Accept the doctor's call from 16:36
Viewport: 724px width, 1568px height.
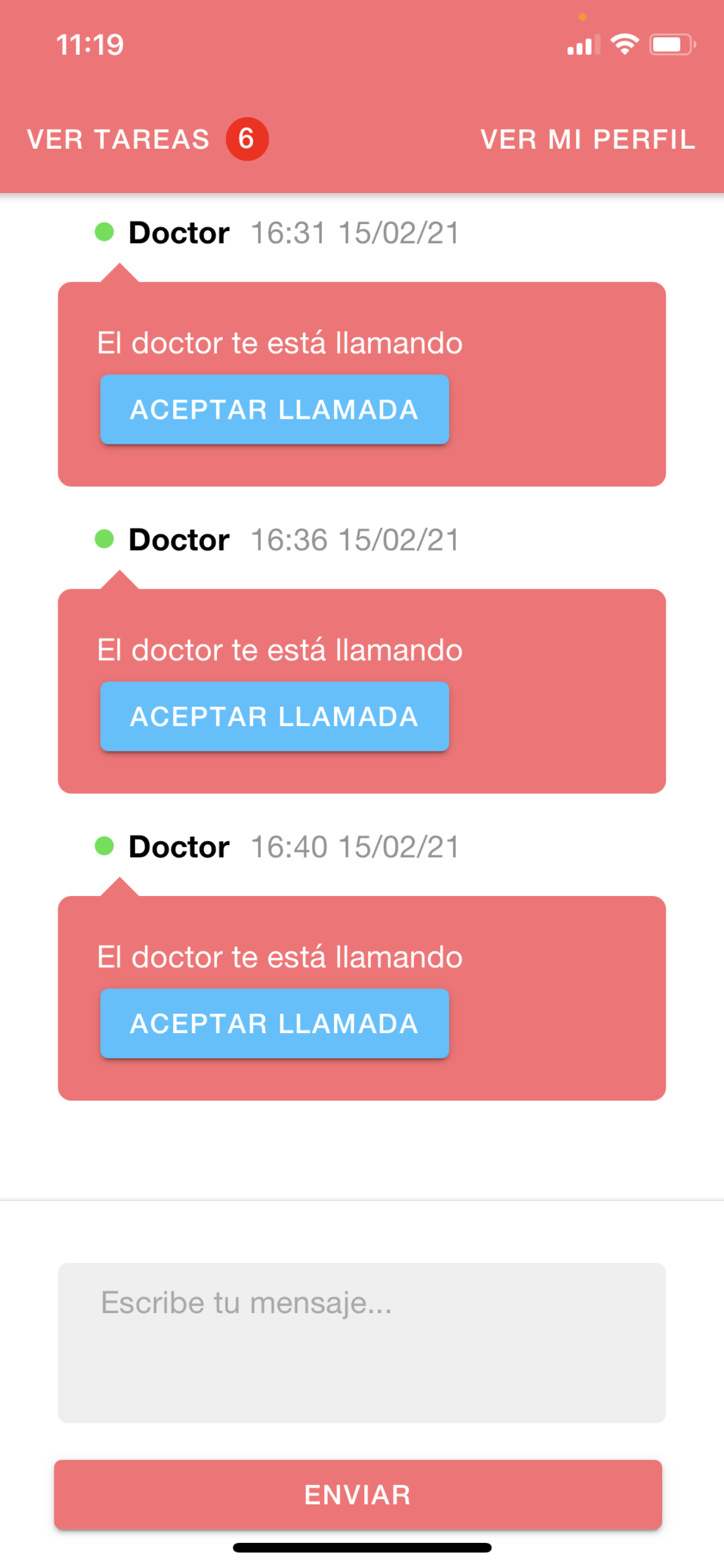(x=275, y=716)
